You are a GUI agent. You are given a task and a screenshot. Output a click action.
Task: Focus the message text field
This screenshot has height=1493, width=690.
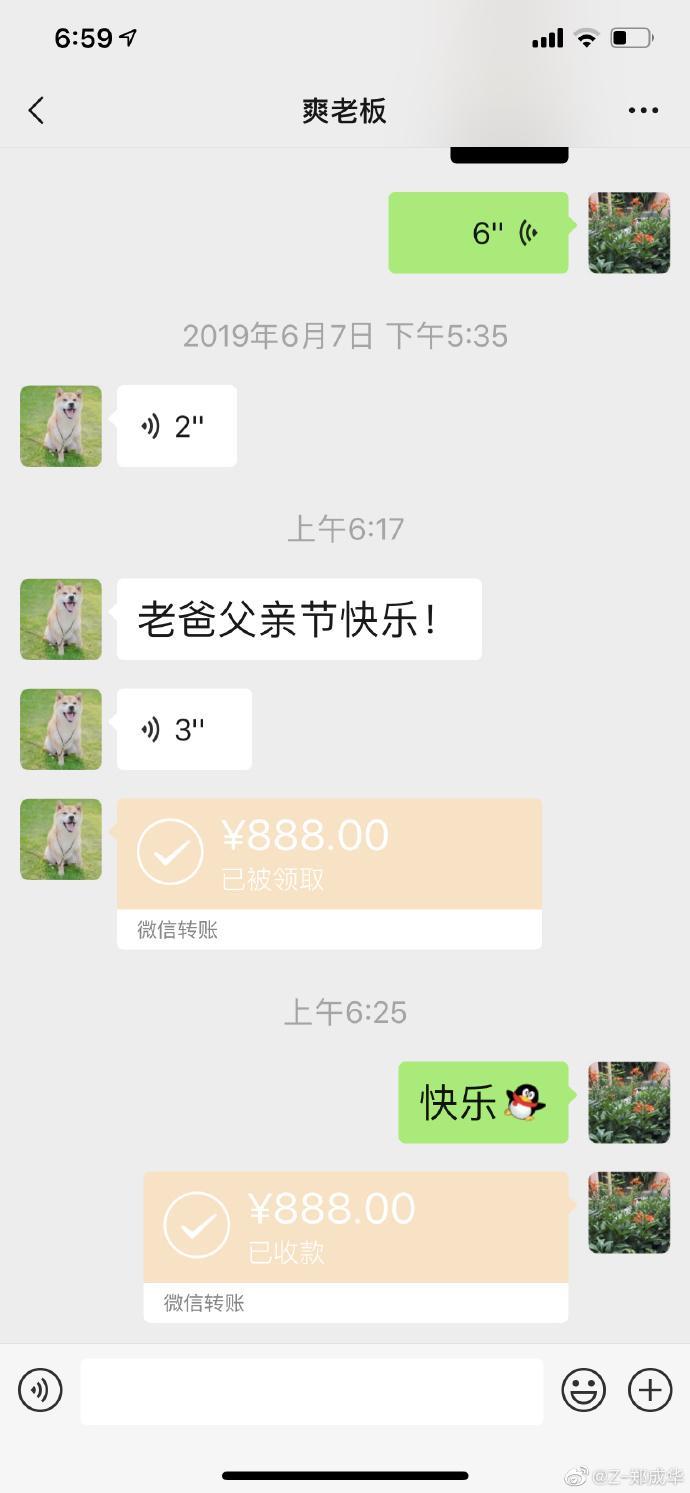click(311, 1391)
